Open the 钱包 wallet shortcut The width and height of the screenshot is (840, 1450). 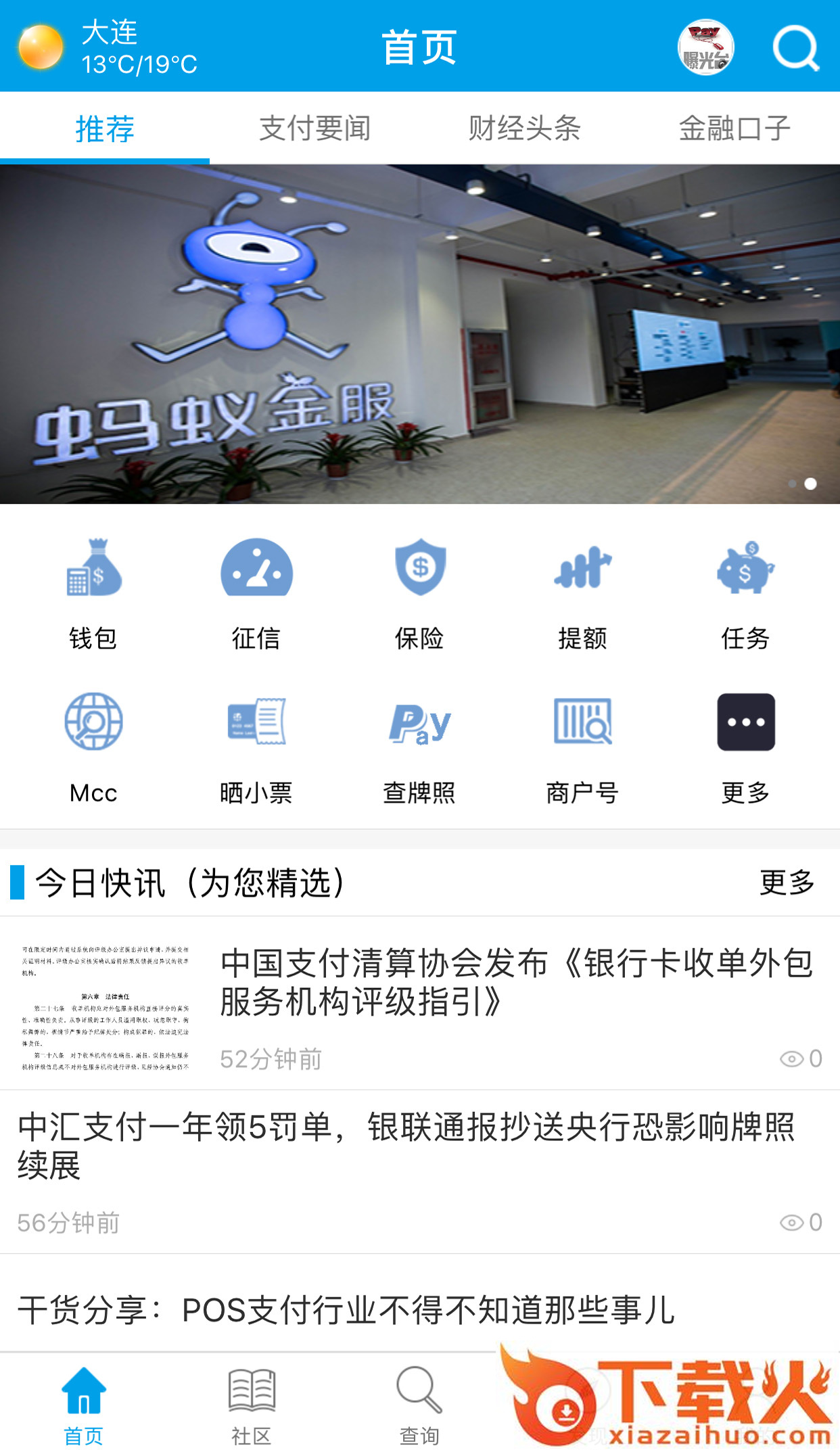[93, 592]
